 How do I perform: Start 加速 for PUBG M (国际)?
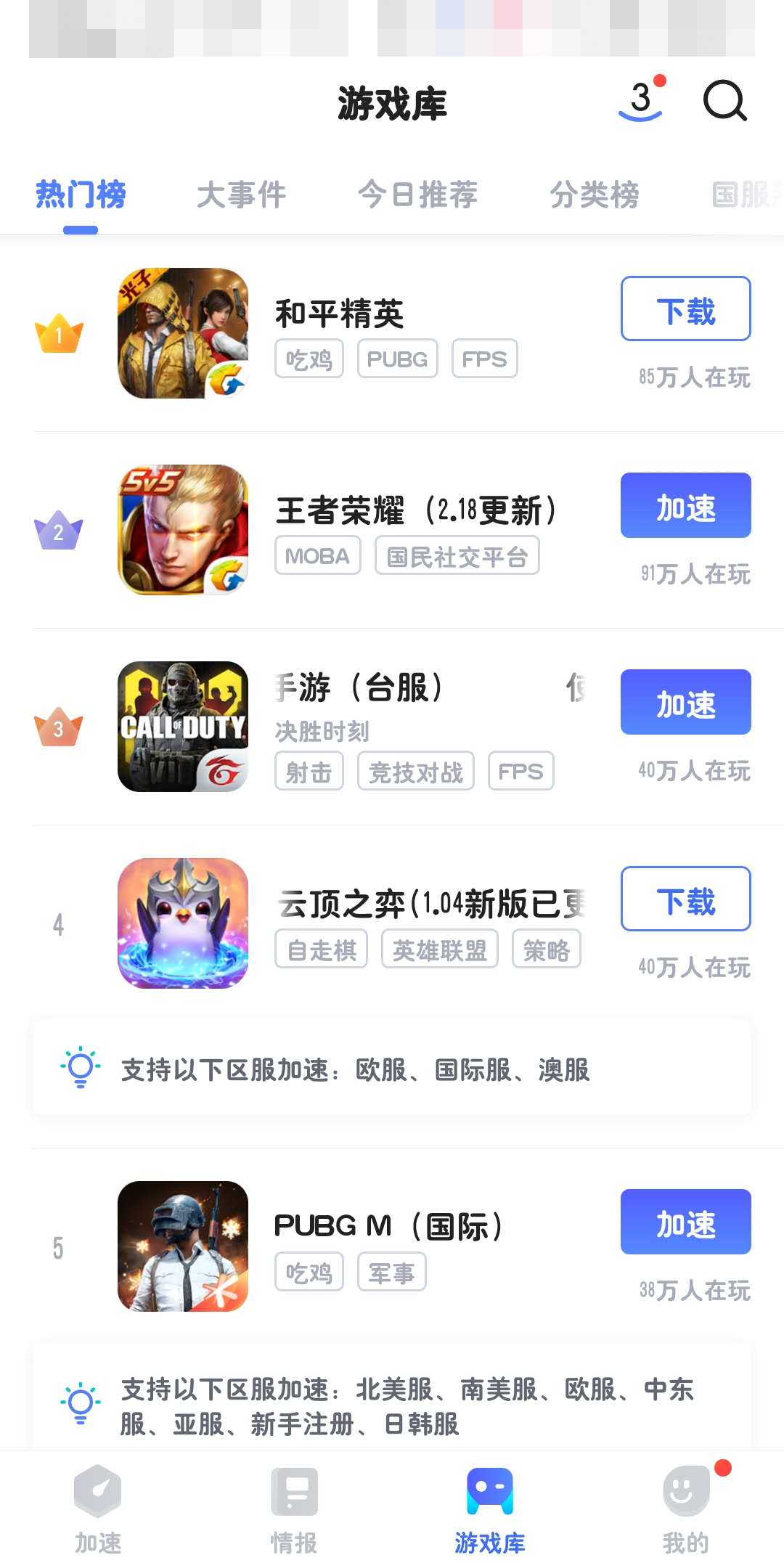685,1222
